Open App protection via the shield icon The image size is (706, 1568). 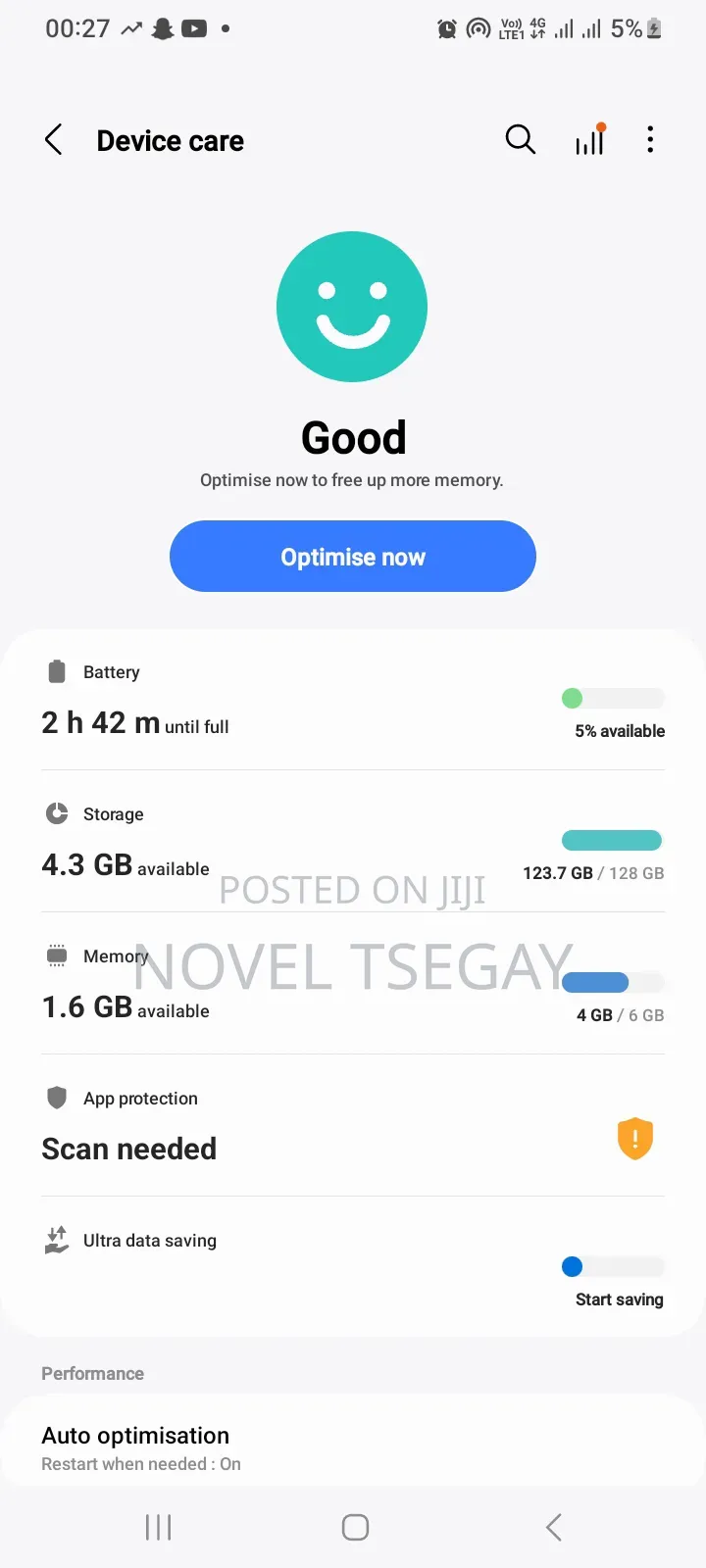[x=56, y=1098]
